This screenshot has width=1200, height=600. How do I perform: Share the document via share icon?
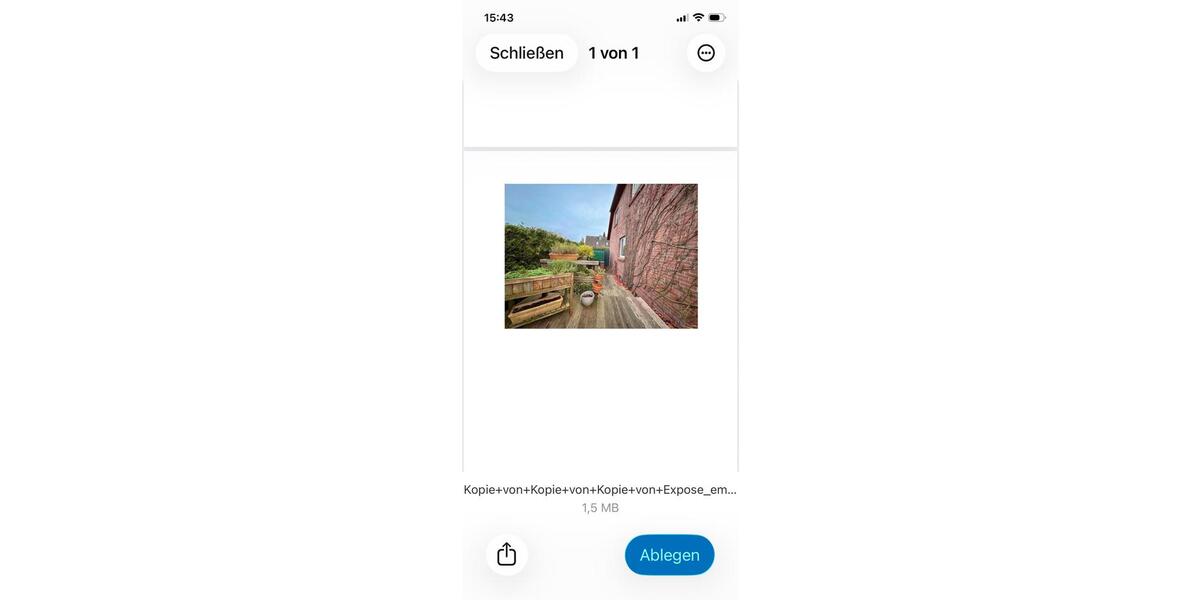click(507, 554)
